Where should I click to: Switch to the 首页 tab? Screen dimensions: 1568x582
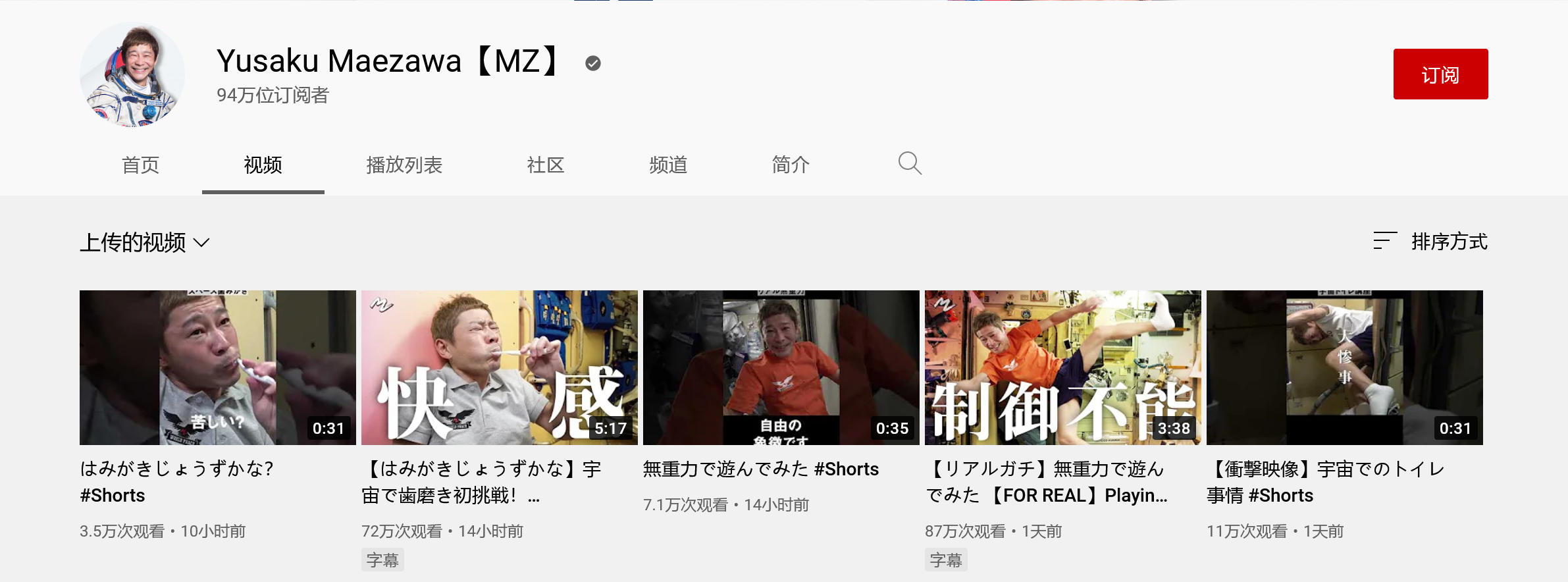pos(140,165)
